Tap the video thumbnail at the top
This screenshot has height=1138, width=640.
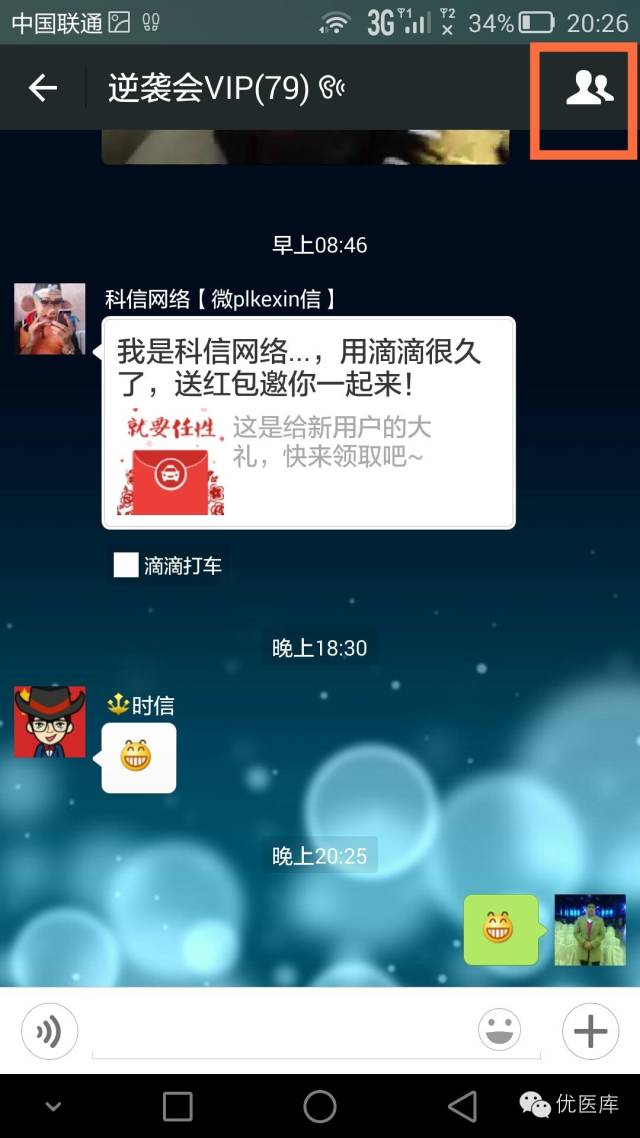click(305, 147)
